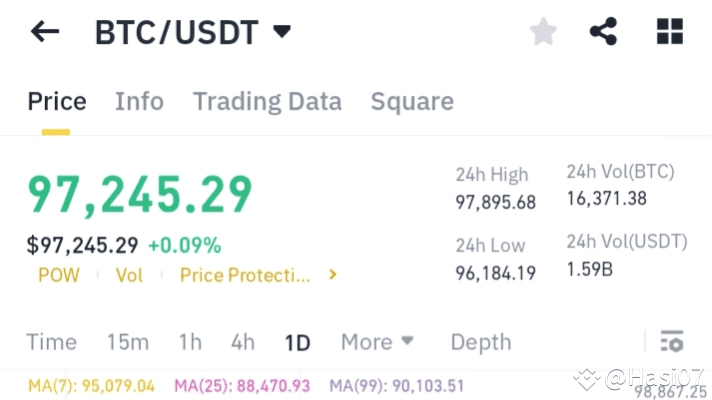The height and width of the screenshot is (400, 712).
Task: Open the chart settings icon
Action: (672, 341)
